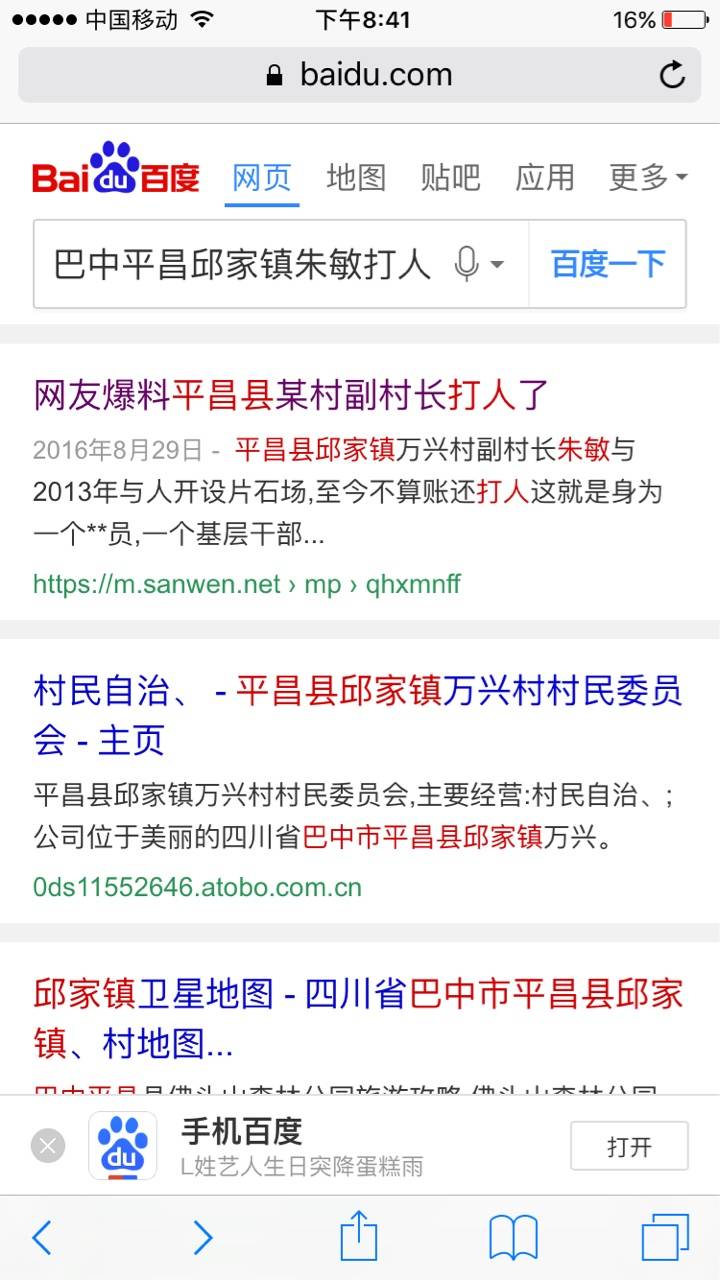
Task: Tap the voice search microphone
Action: tap(478, 264)
